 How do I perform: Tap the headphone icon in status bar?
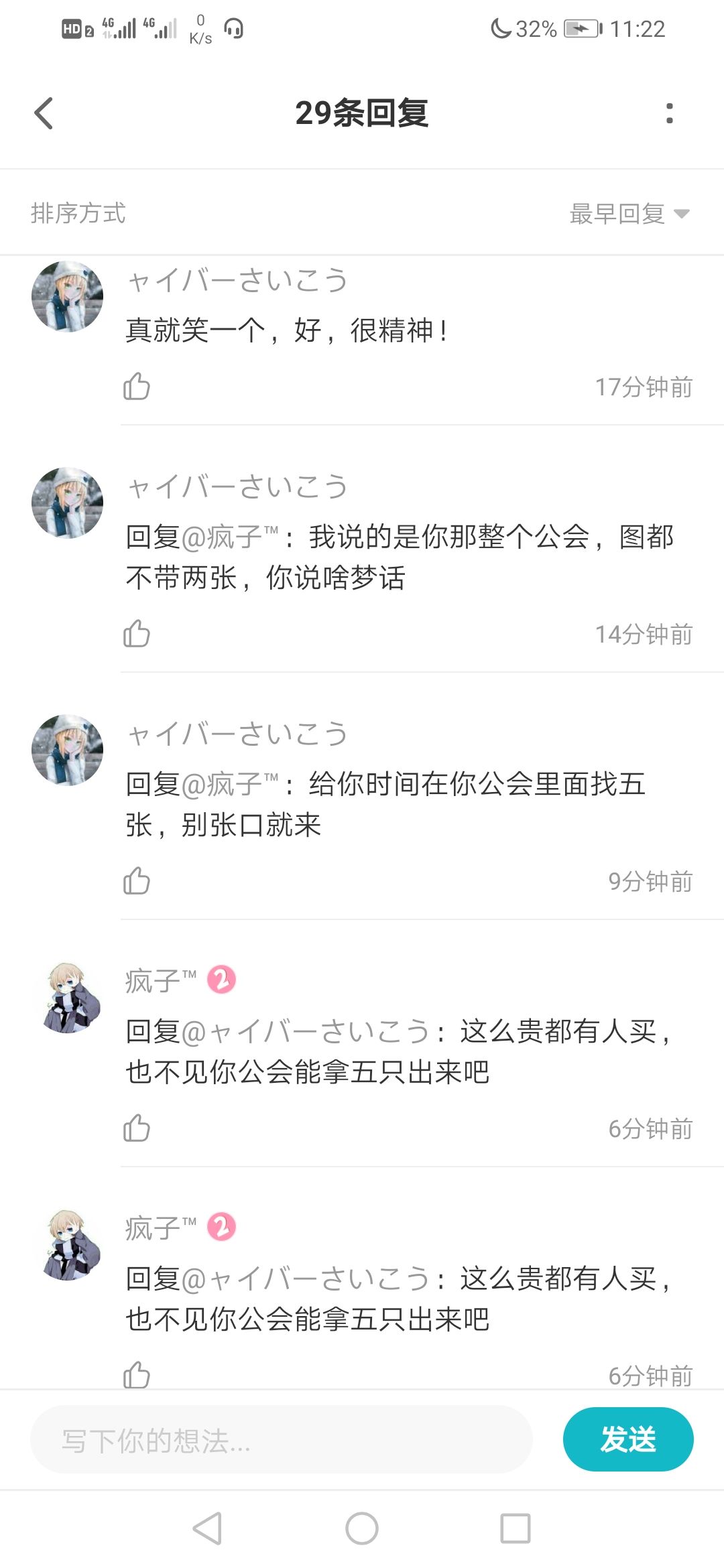tap(234, 29)
